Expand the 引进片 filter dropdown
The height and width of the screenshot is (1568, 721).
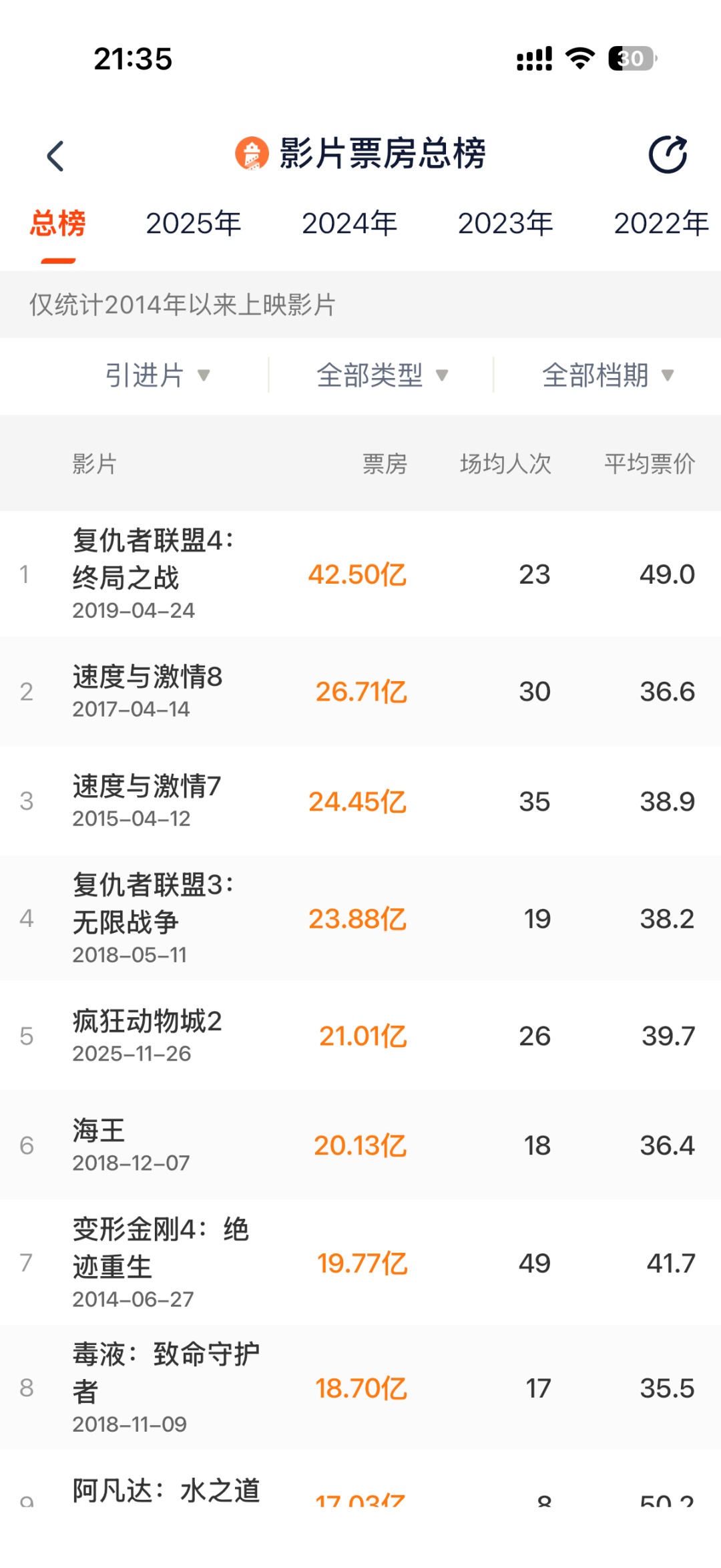point(158,375)
